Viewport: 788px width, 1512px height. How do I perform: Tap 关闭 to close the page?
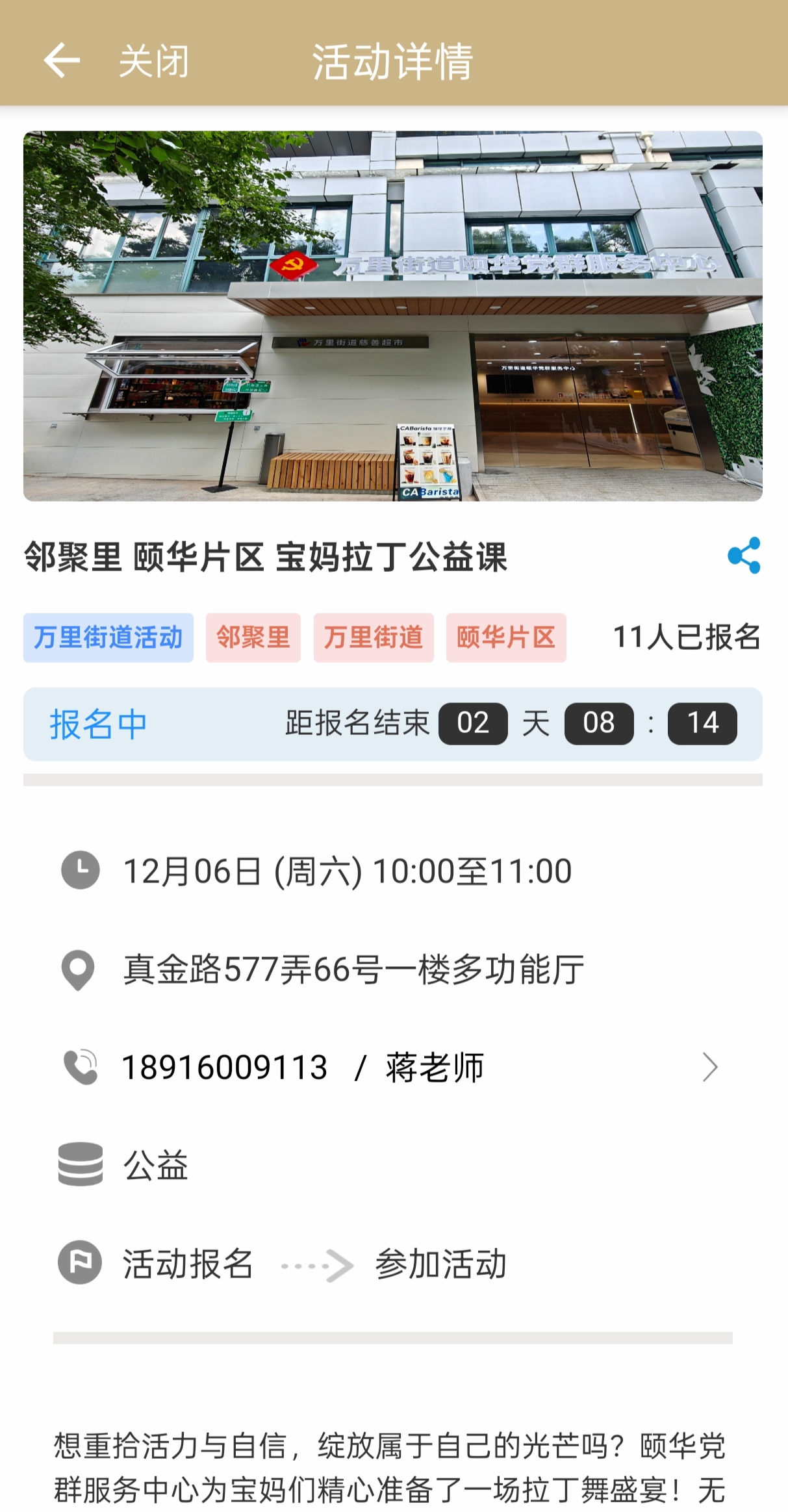coord(154,62)
